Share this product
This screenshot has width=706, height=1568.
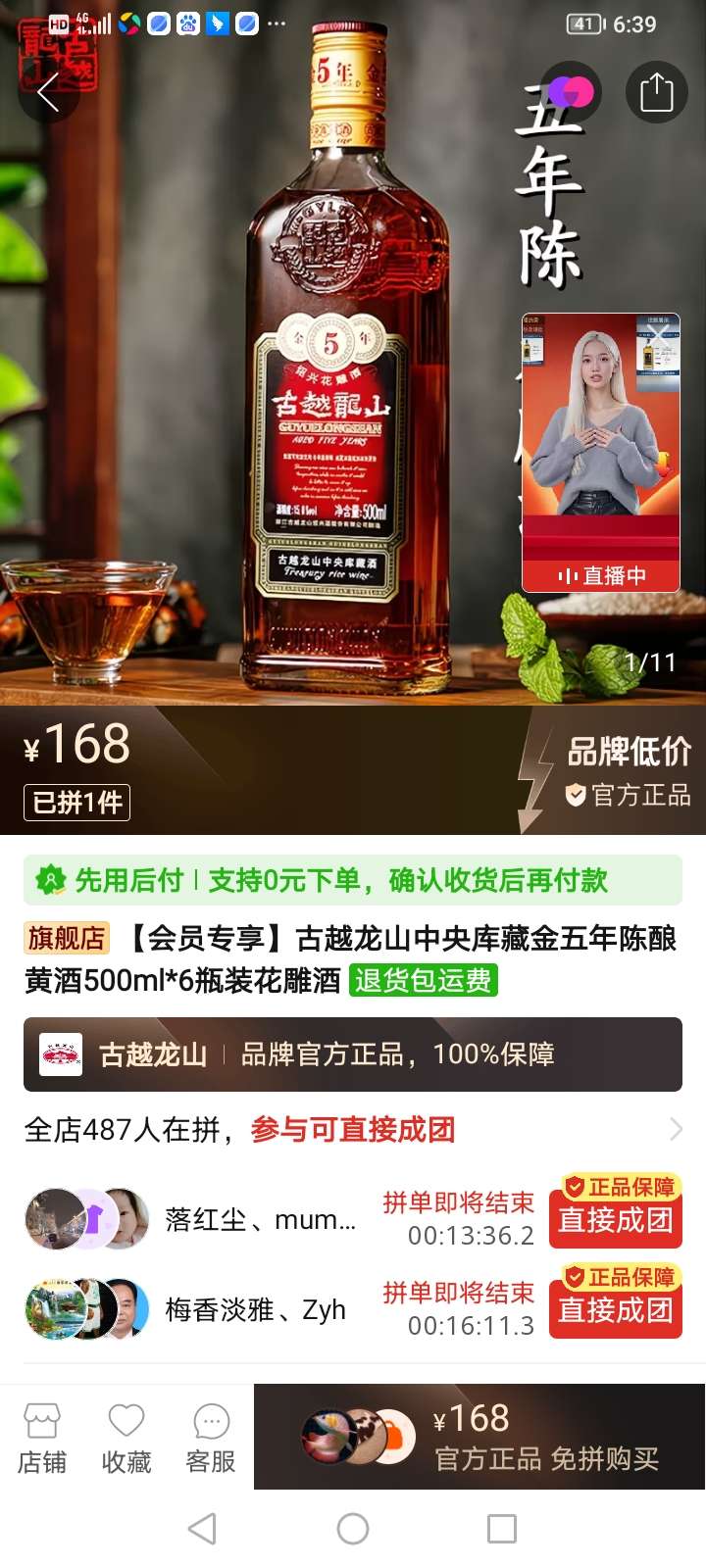tap(656, 93)
